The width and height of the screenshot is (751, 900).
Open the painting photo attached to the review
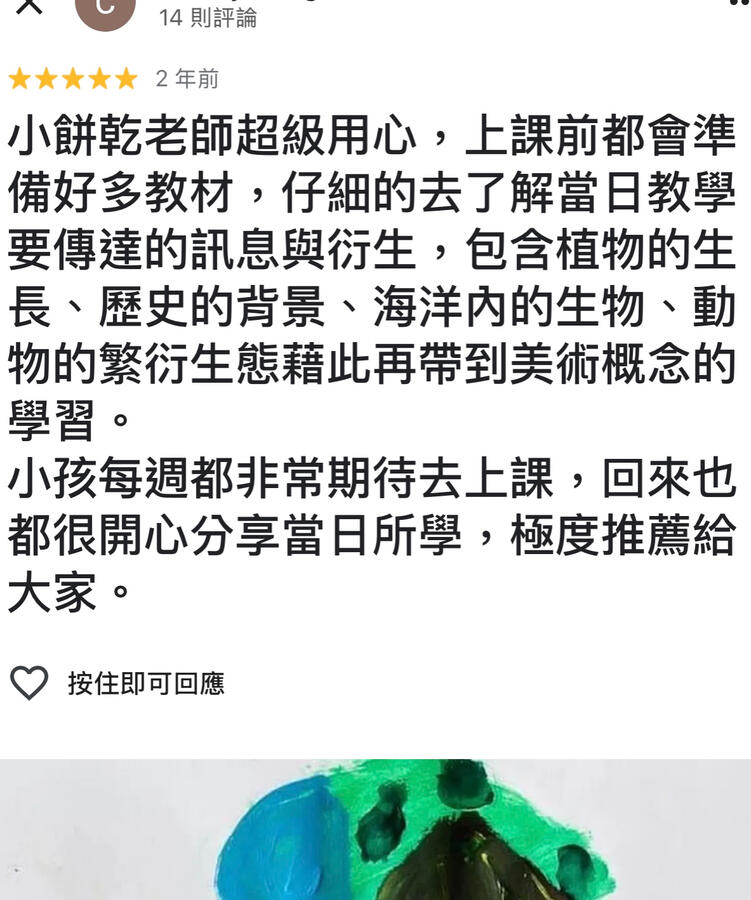(375, 830)
